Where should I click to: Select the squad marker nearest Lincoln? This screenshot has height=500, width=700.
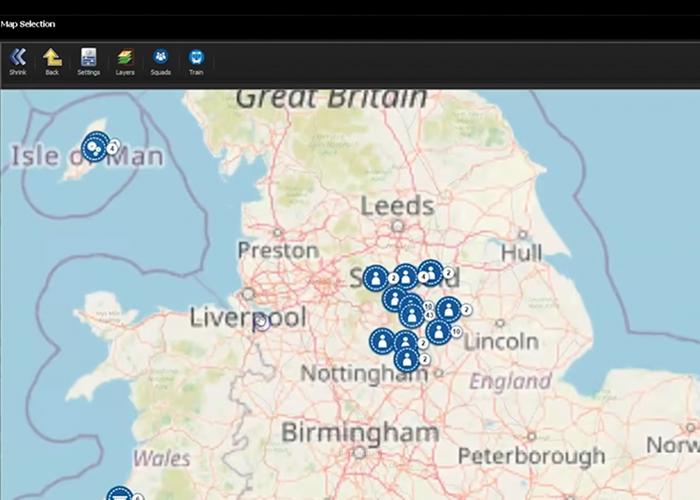point(438,332)
